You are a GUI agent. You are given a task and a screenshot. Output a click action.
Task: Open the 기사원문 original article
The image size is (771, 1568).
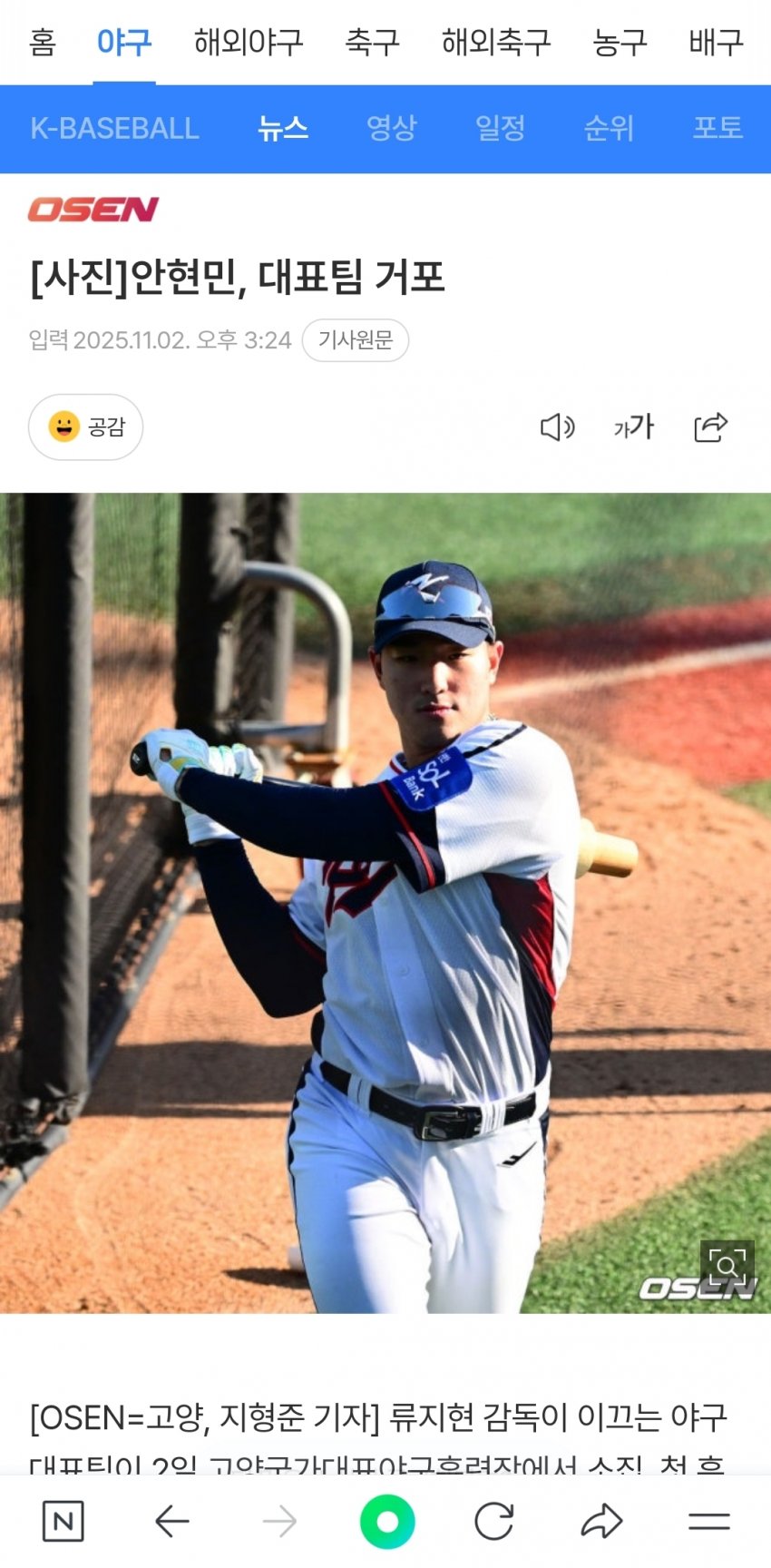tap(355, 340)
